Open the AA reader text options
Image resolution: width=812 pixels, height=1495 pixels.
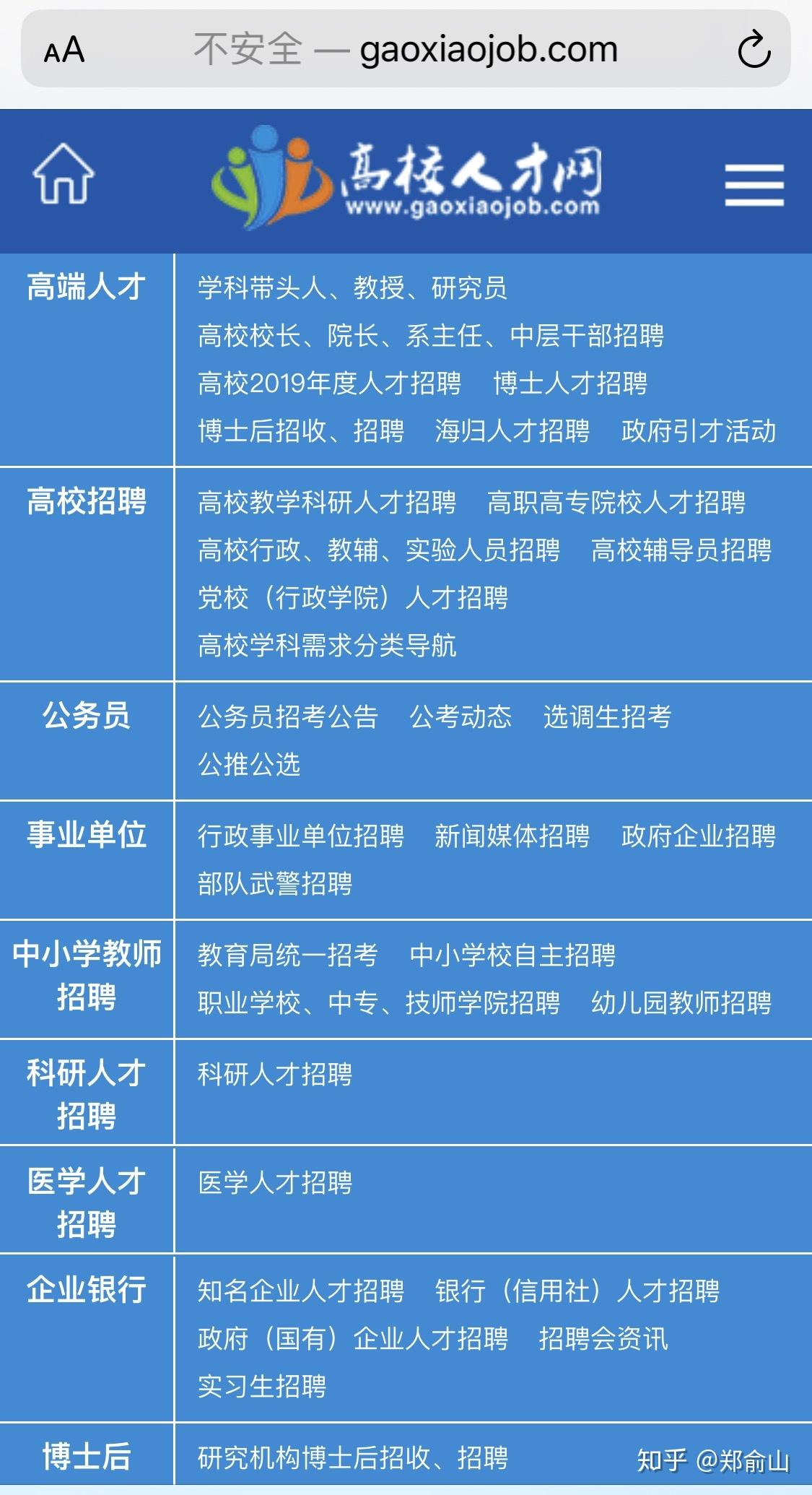pos(64,51)
